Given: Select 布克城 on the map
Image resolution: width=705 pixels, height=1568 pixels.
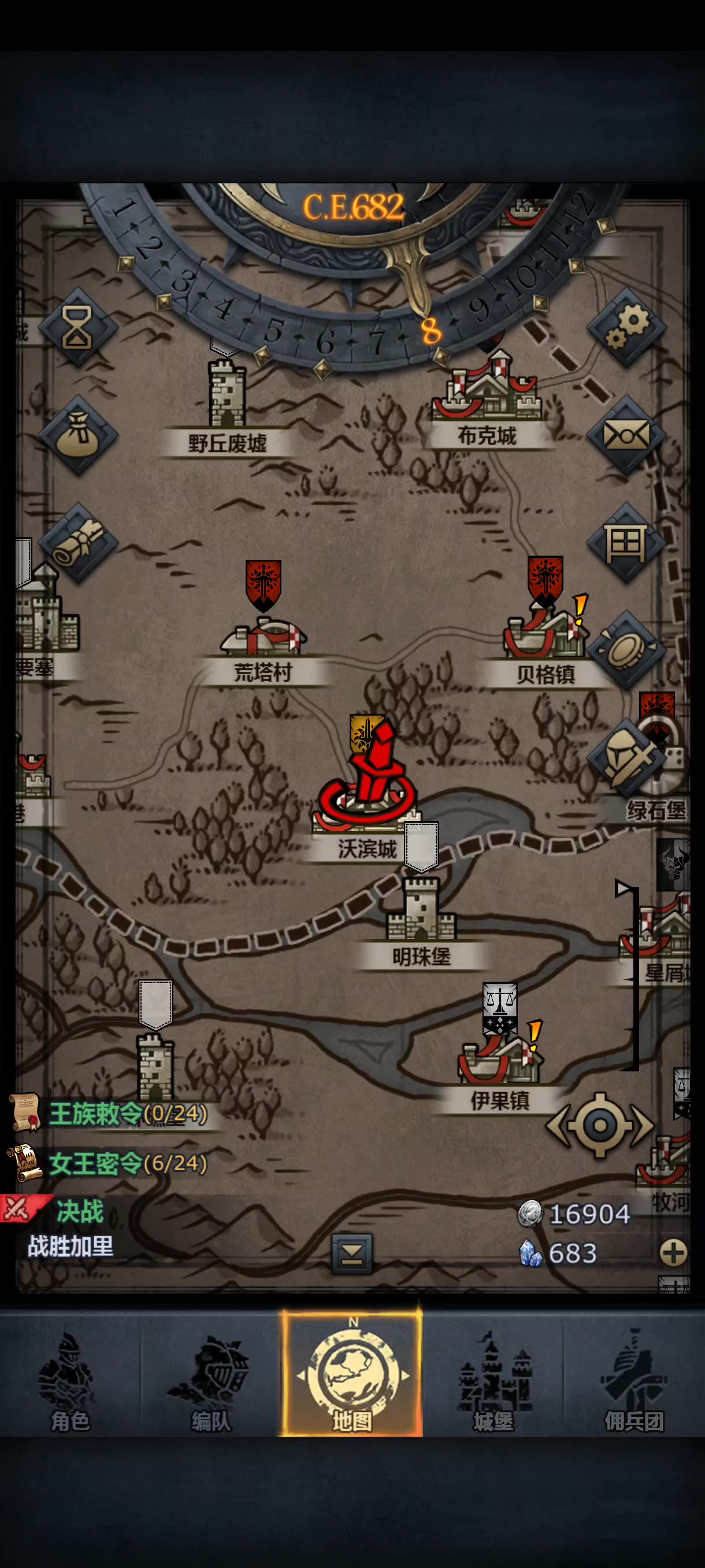Looking at the screenshot, I should click(x=487, y=395).
